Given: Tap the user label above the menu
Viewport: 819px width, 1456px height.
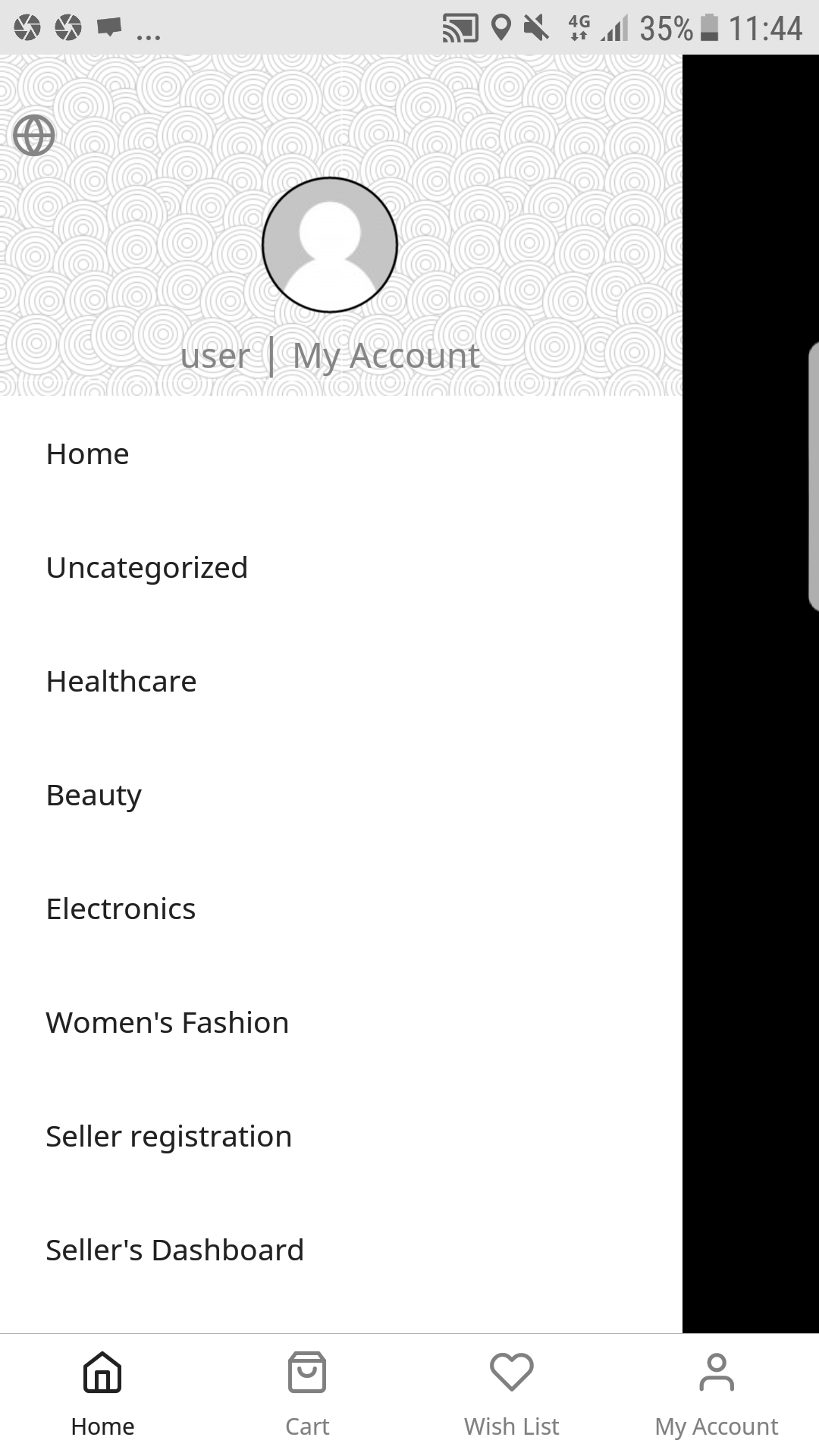Looking at the screenshot, I should [x=215, y=355].
